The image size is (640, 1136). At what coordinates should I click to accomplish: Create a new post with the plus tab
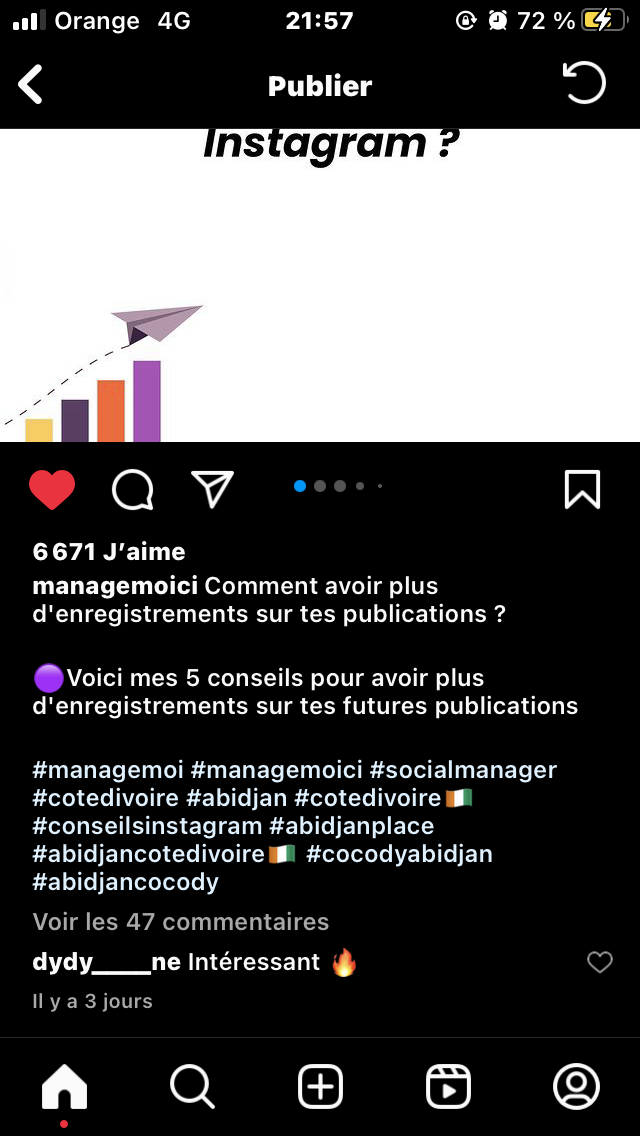tap(320, 1087)
